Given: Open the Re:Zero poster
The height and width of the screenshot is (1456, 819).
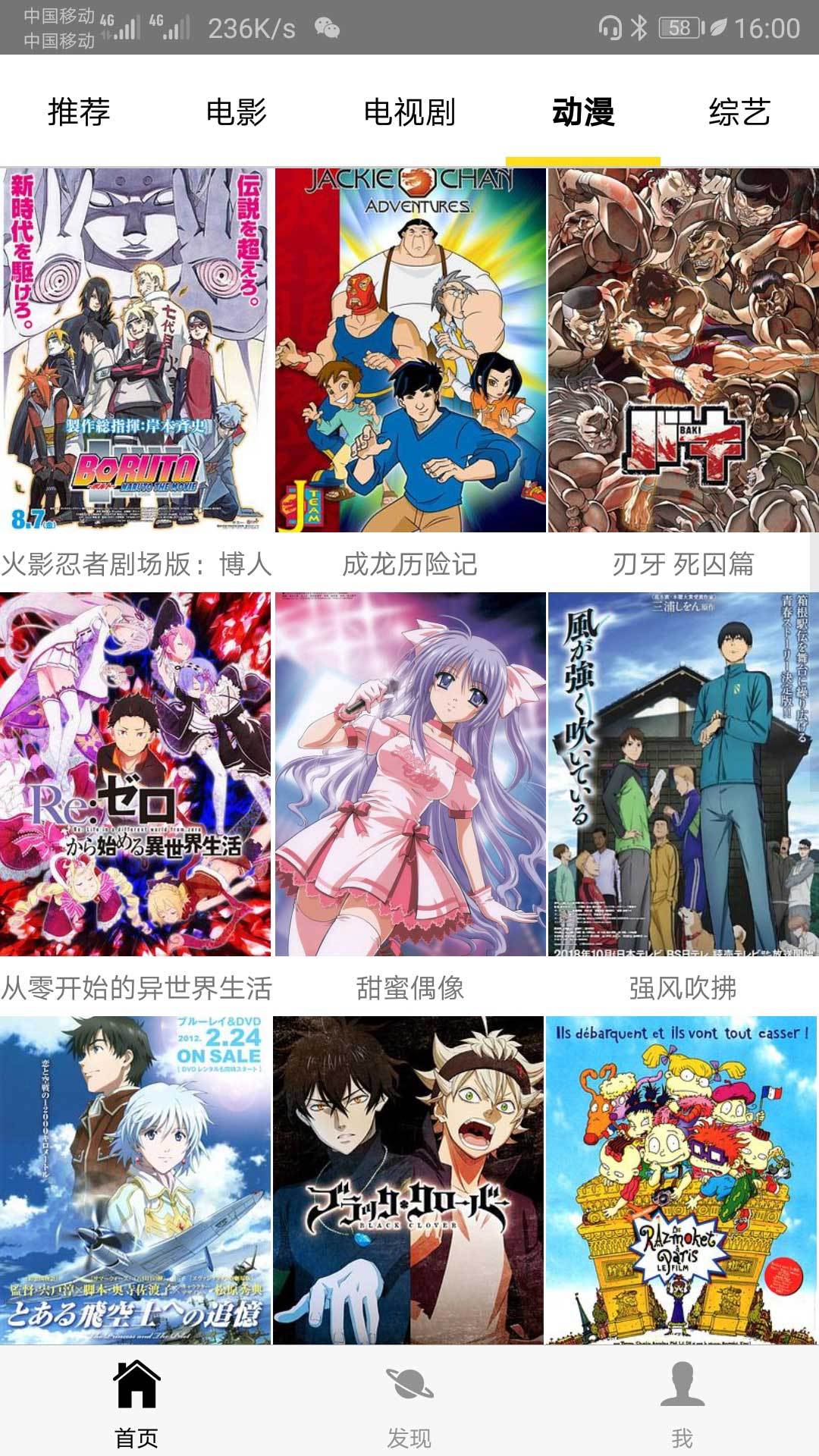Looking at the screenshot, I should [136, 773].
